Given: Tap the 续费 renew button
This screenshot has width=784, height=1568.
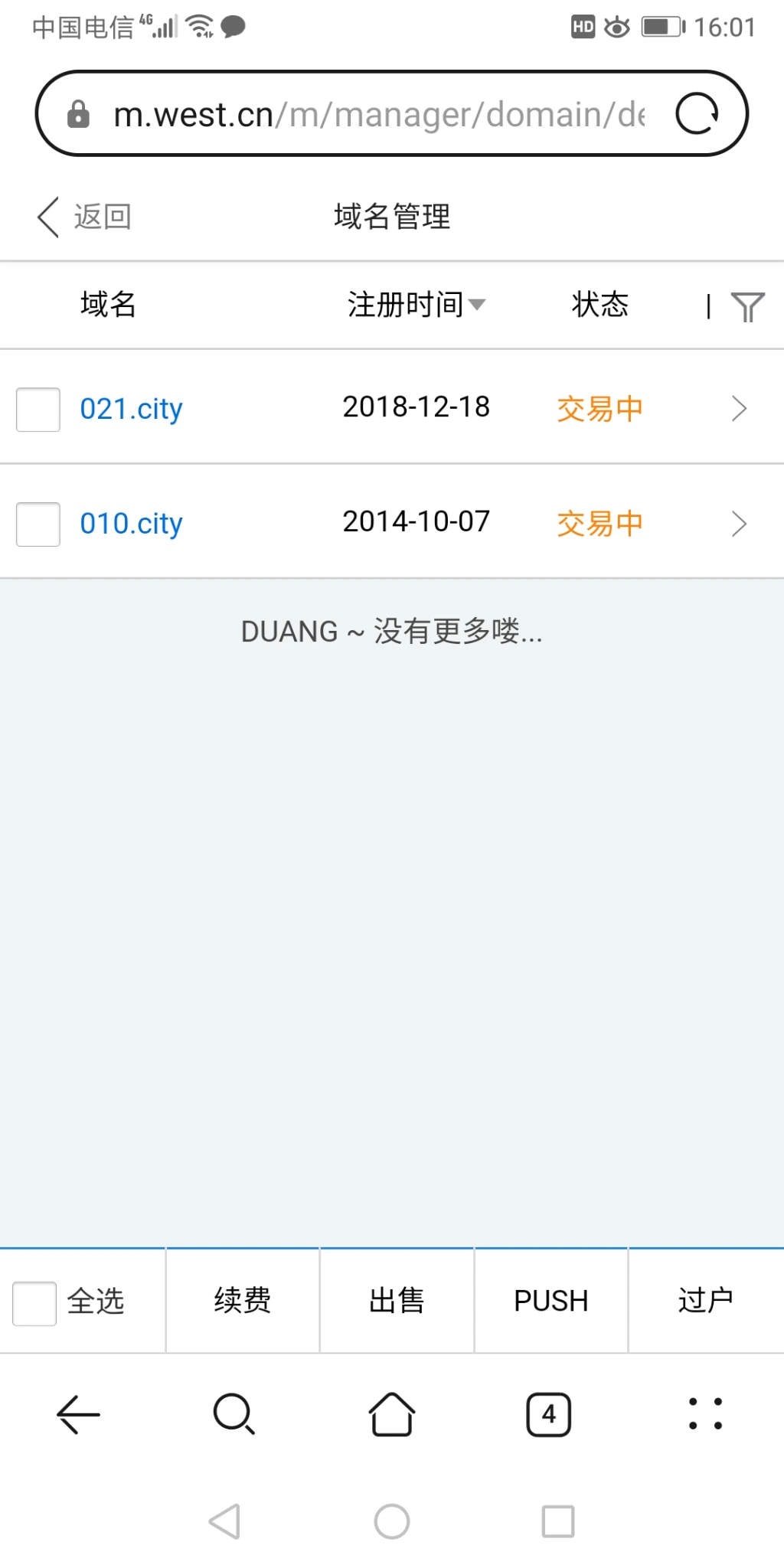Looking at the screenshot, I should [243, 1301].
